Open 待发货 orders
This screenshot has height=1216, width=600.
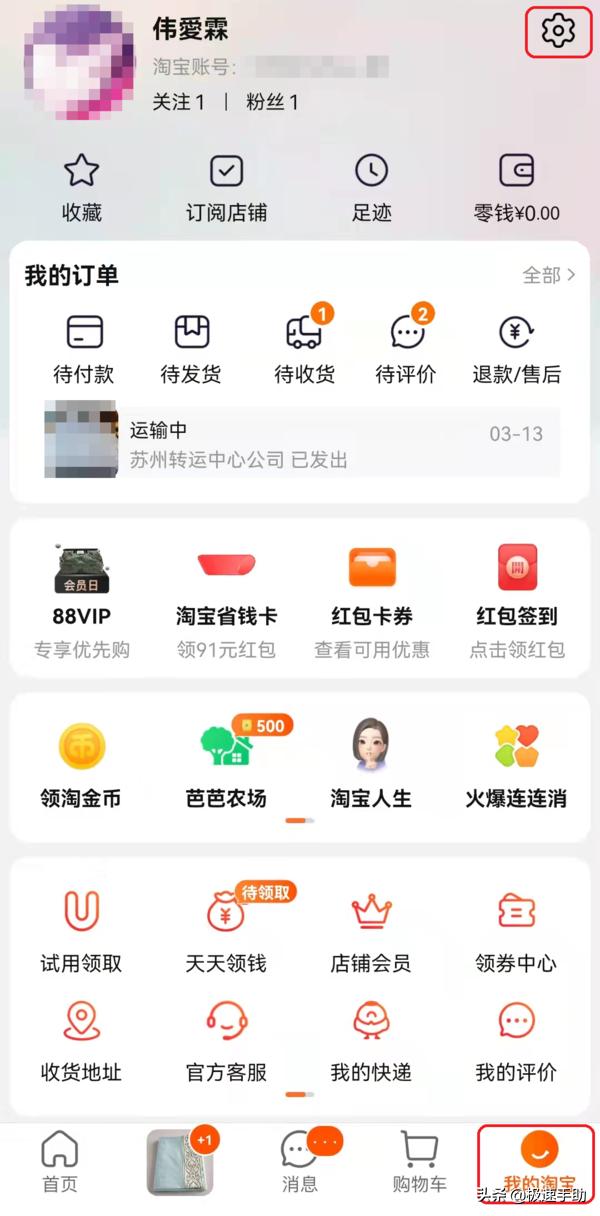coord(191,348)
